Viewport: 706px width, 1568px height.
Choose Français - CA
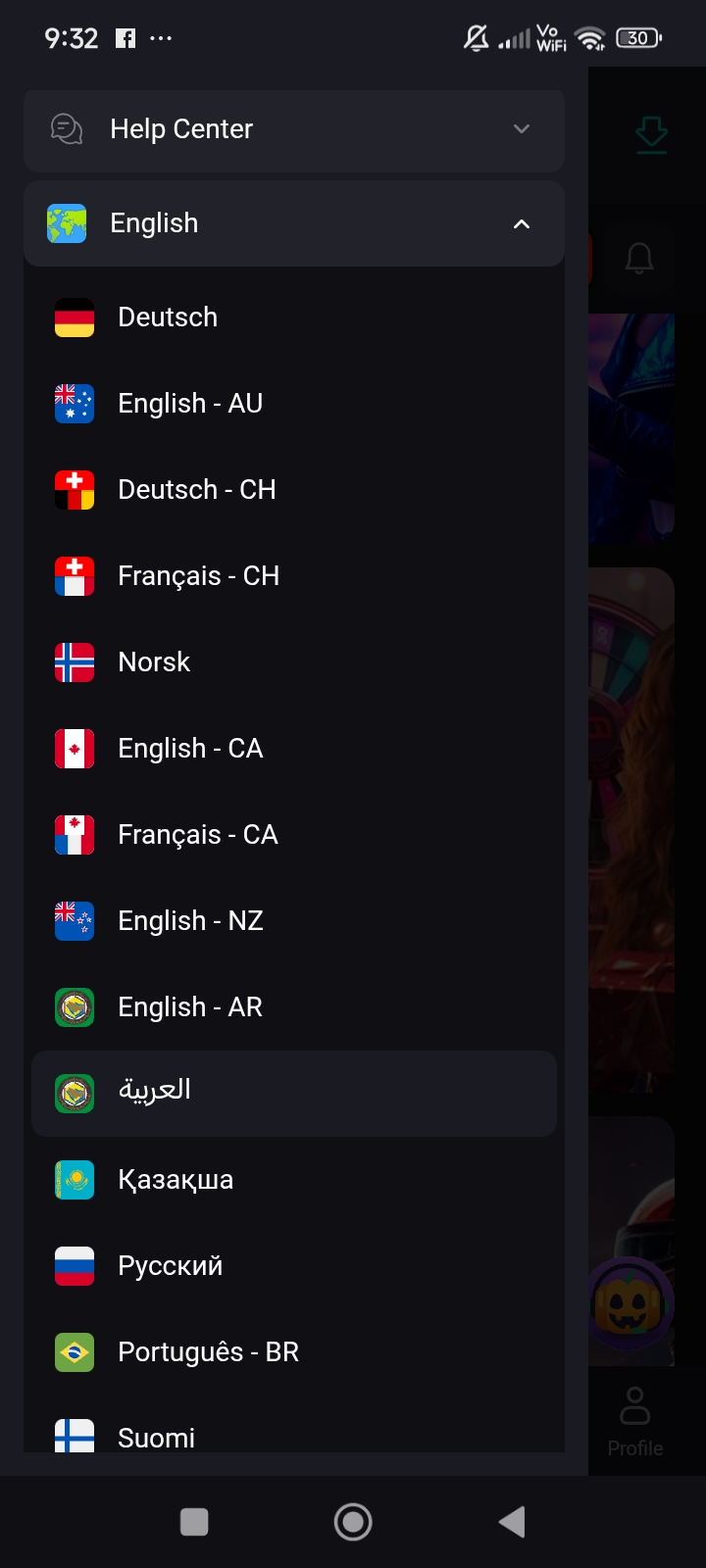pos(293,835)
